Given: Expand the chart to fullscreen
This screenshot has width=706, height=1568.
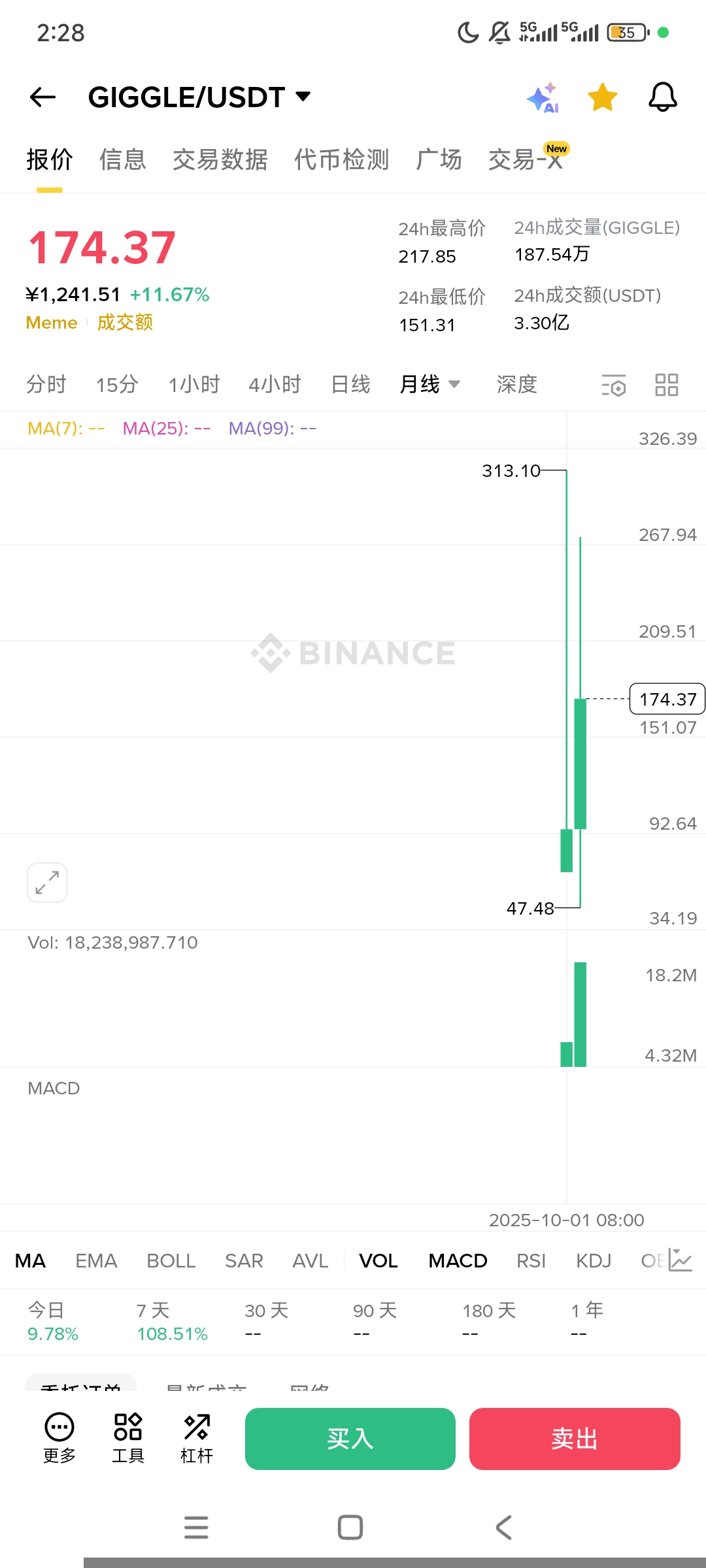Looking at the screenshot, I should click(47, 882).
